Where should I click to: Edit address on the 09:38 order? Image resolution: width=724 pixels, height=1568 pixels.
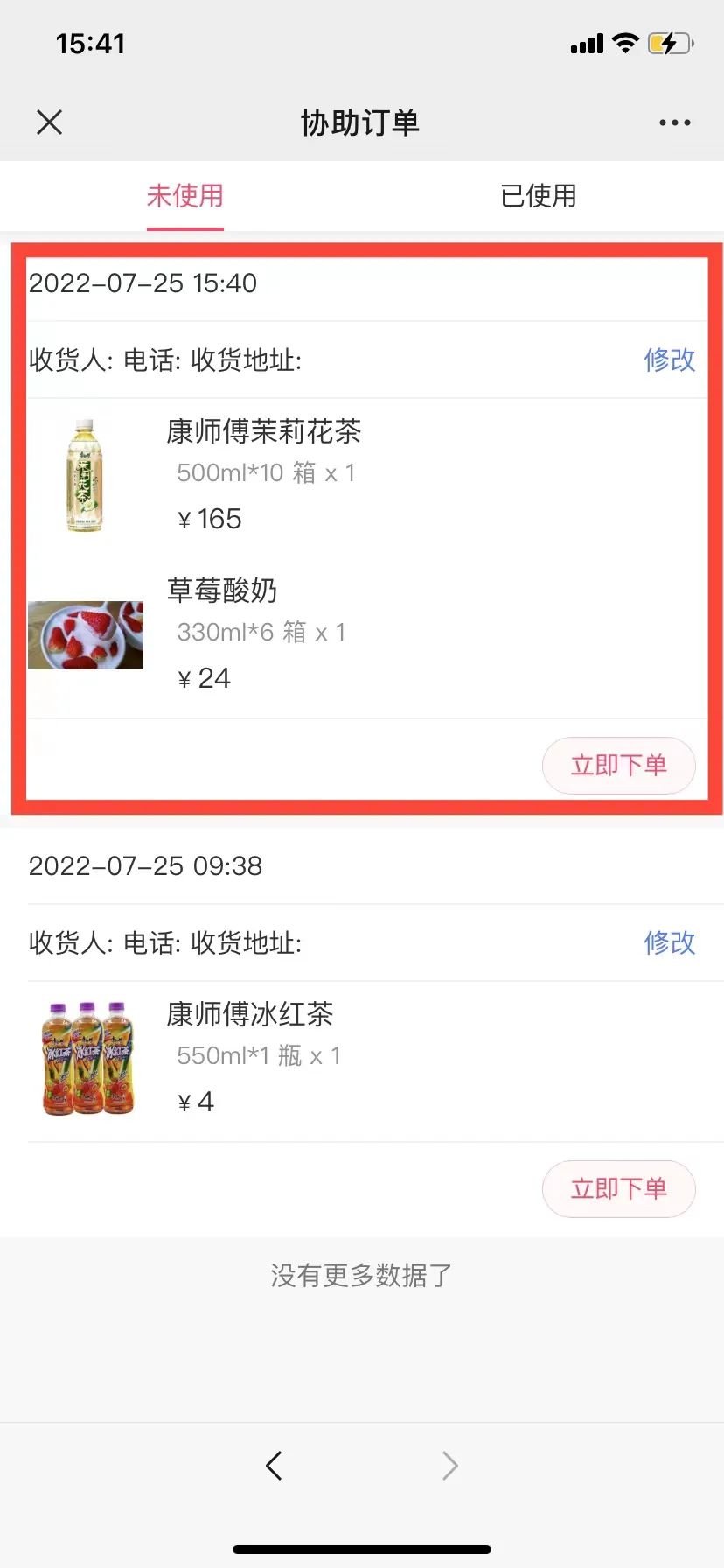coord(669,942)
